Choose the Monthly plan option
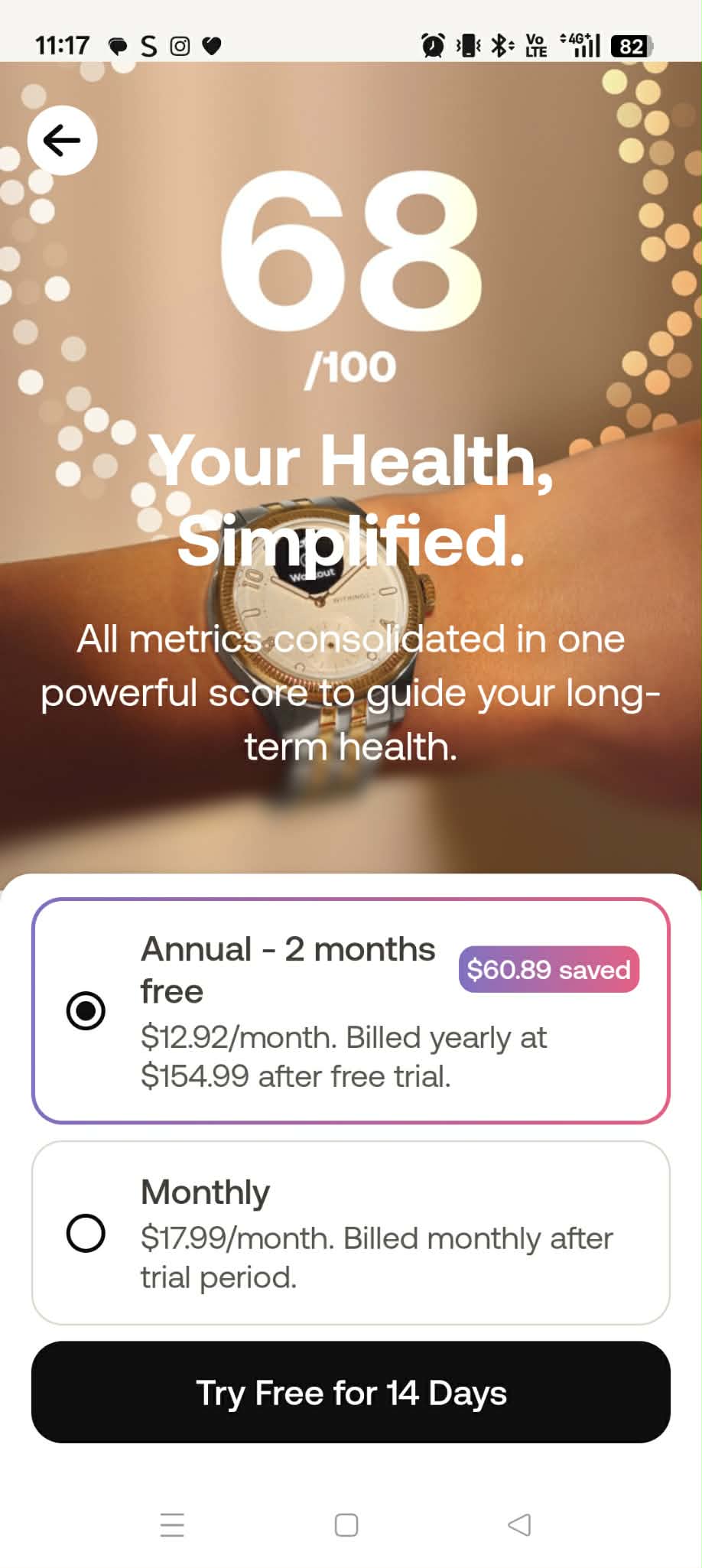 [86, 1232]
